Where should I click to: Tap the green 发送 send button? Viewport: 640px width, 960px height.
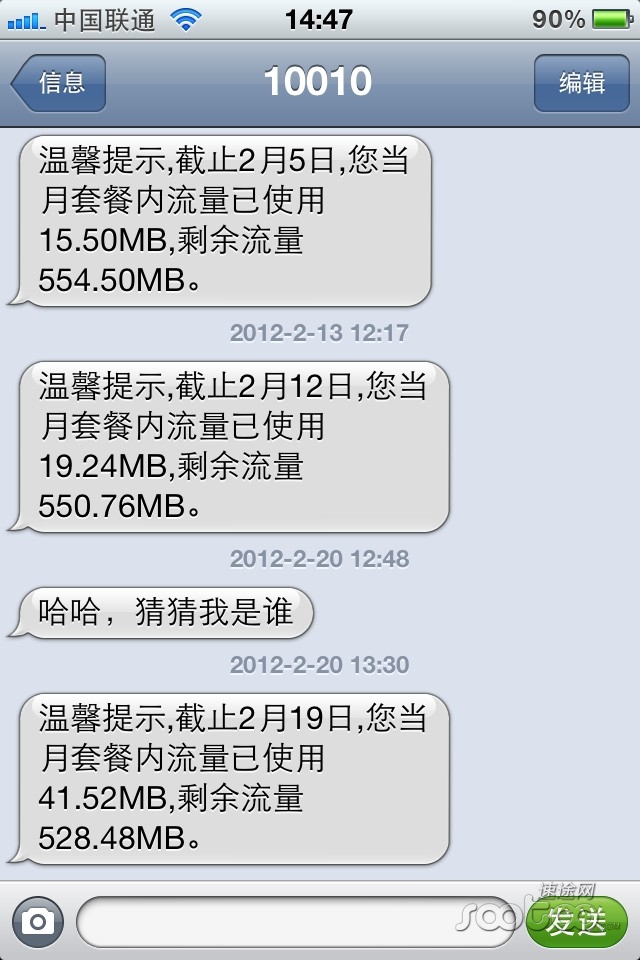tap(577, 922)
